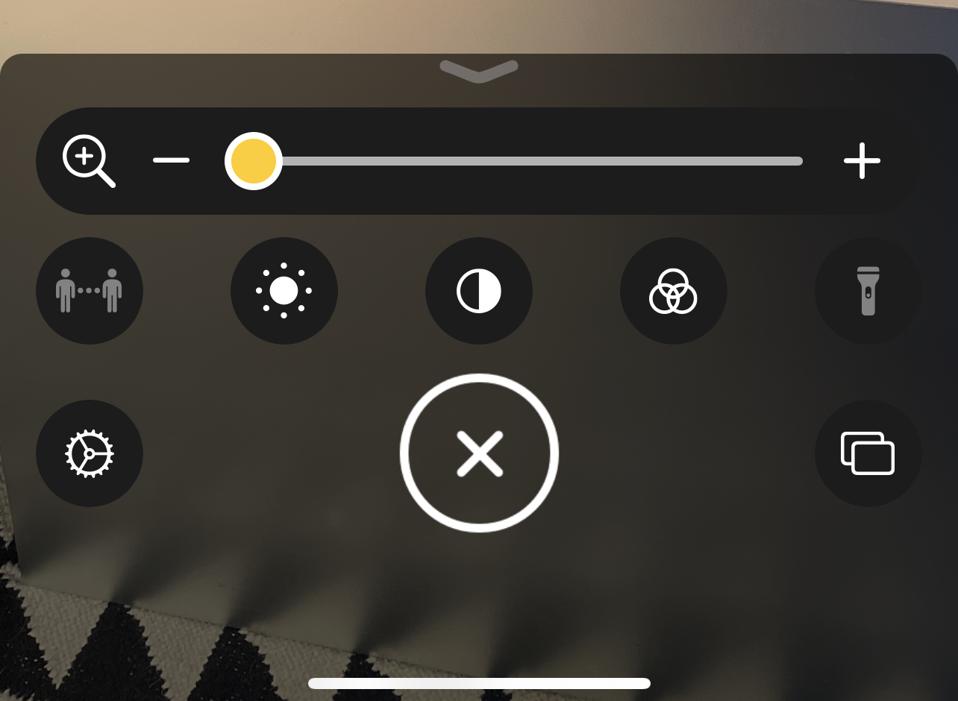Image resolution: width=958 pixels, height=701 pixels.
Task: Open the color filters control
Action: [673, 291]
